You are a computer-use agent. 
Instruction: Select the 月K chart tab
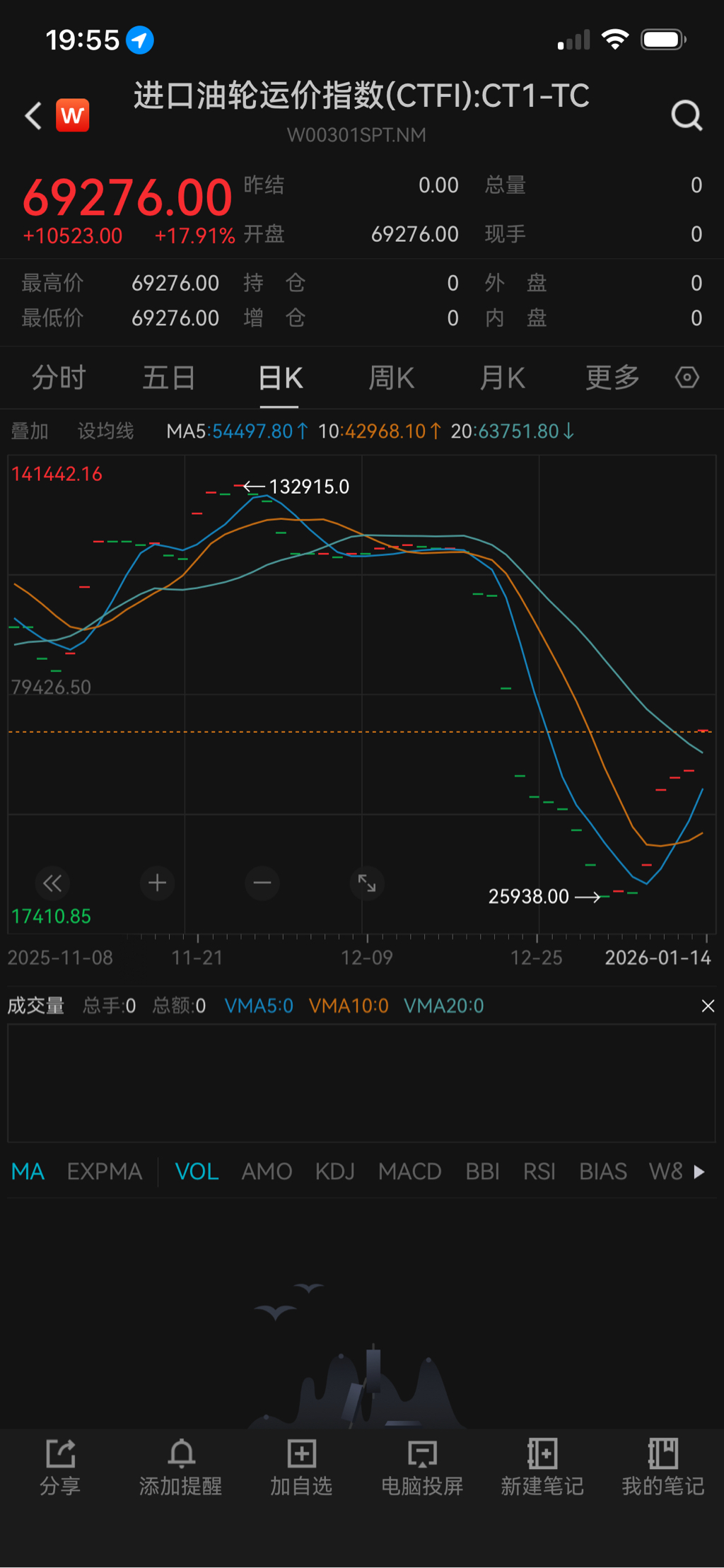pyautogui.click(x=502, y=378)
